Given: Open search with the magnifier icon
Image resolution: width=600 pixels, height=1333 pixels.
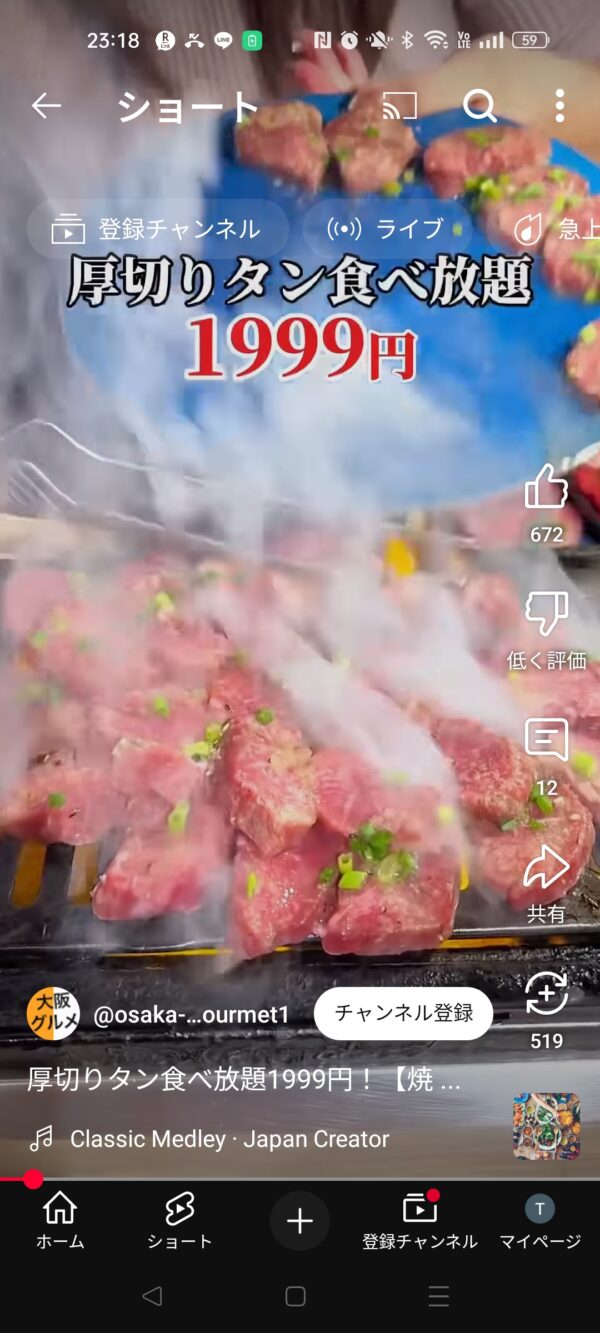Looking at the screenshot, I should click(x=480, y=106).
